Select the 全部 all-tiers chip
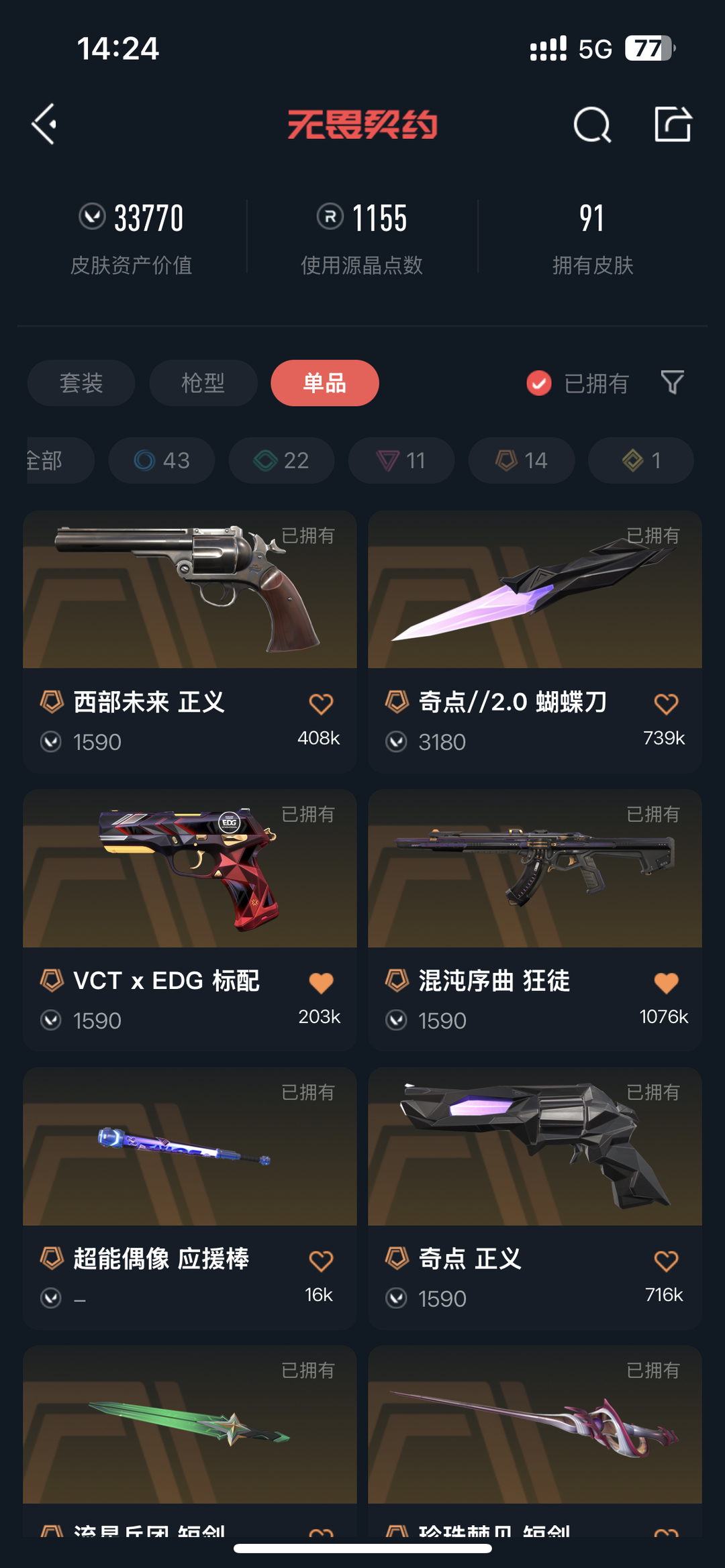The image size is (725, 1568). pos(59,460)
